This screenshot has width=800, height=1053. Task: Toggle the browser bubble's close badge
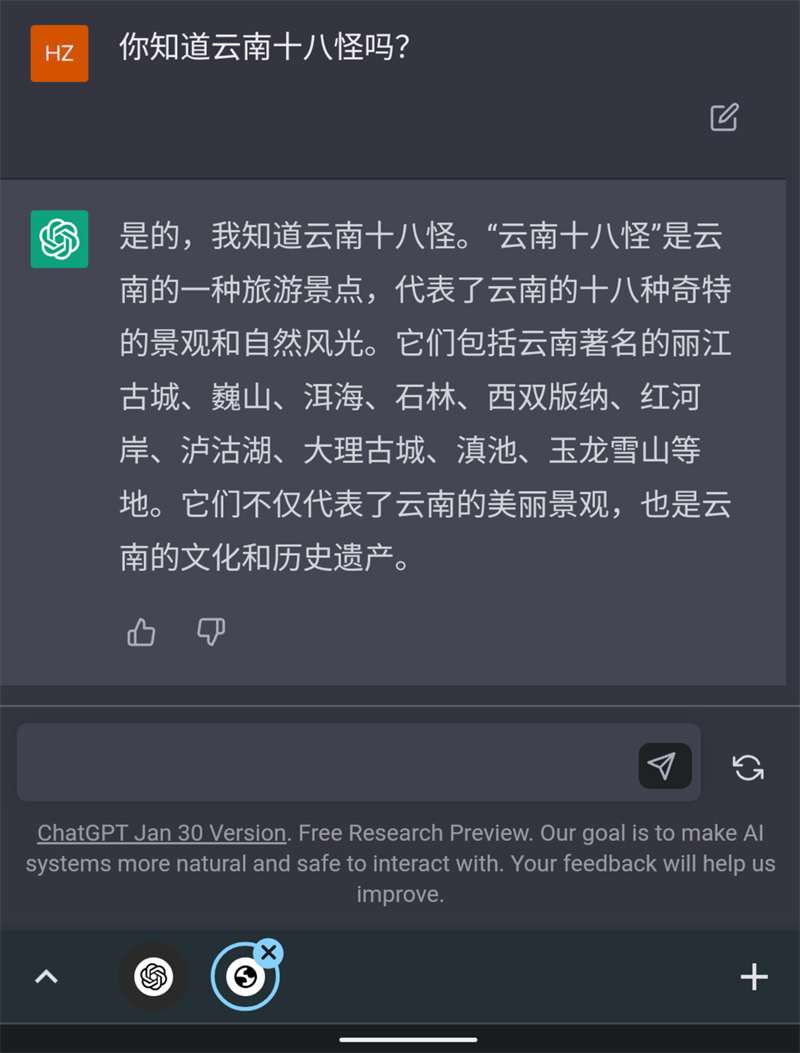click(268, 952)
